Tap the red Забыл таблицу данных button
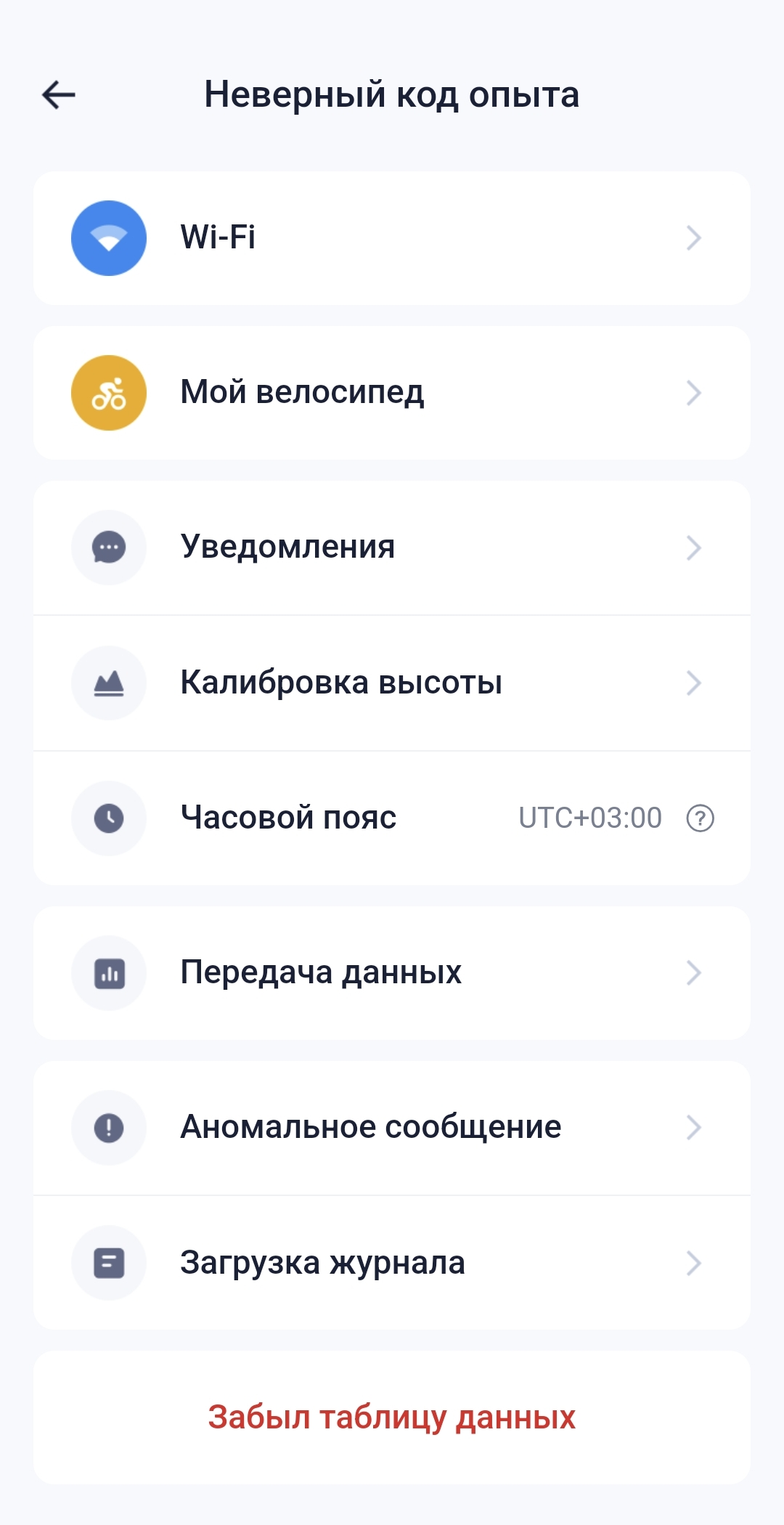784x1525 pixels. tap(392, 1418)
